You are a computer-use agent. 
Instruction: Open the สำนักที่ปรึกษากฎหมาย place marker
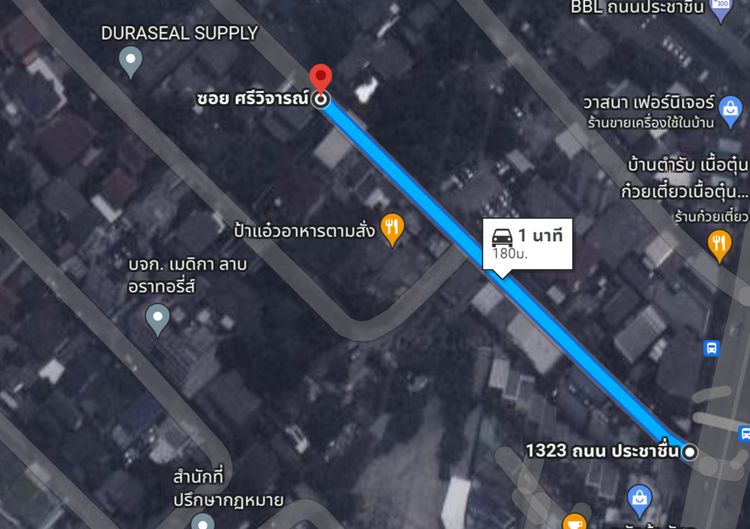203,522
